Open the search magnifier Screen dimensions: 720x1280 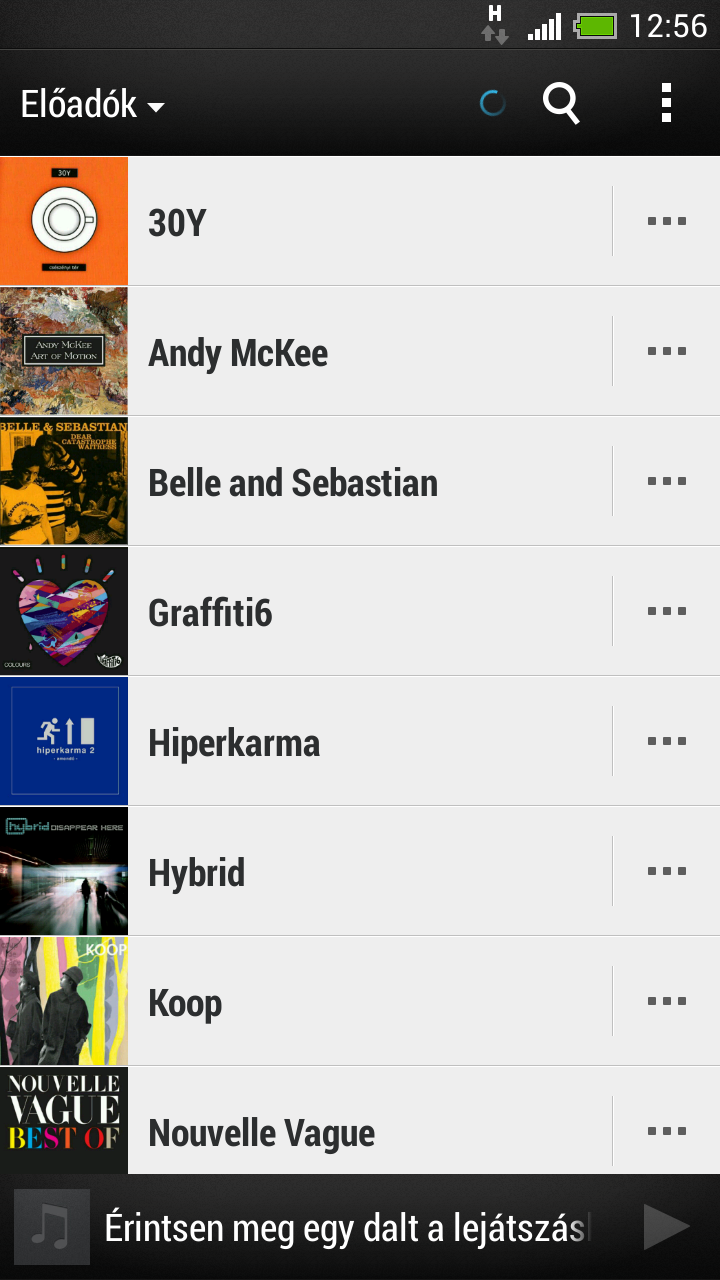tap(561, 103)
